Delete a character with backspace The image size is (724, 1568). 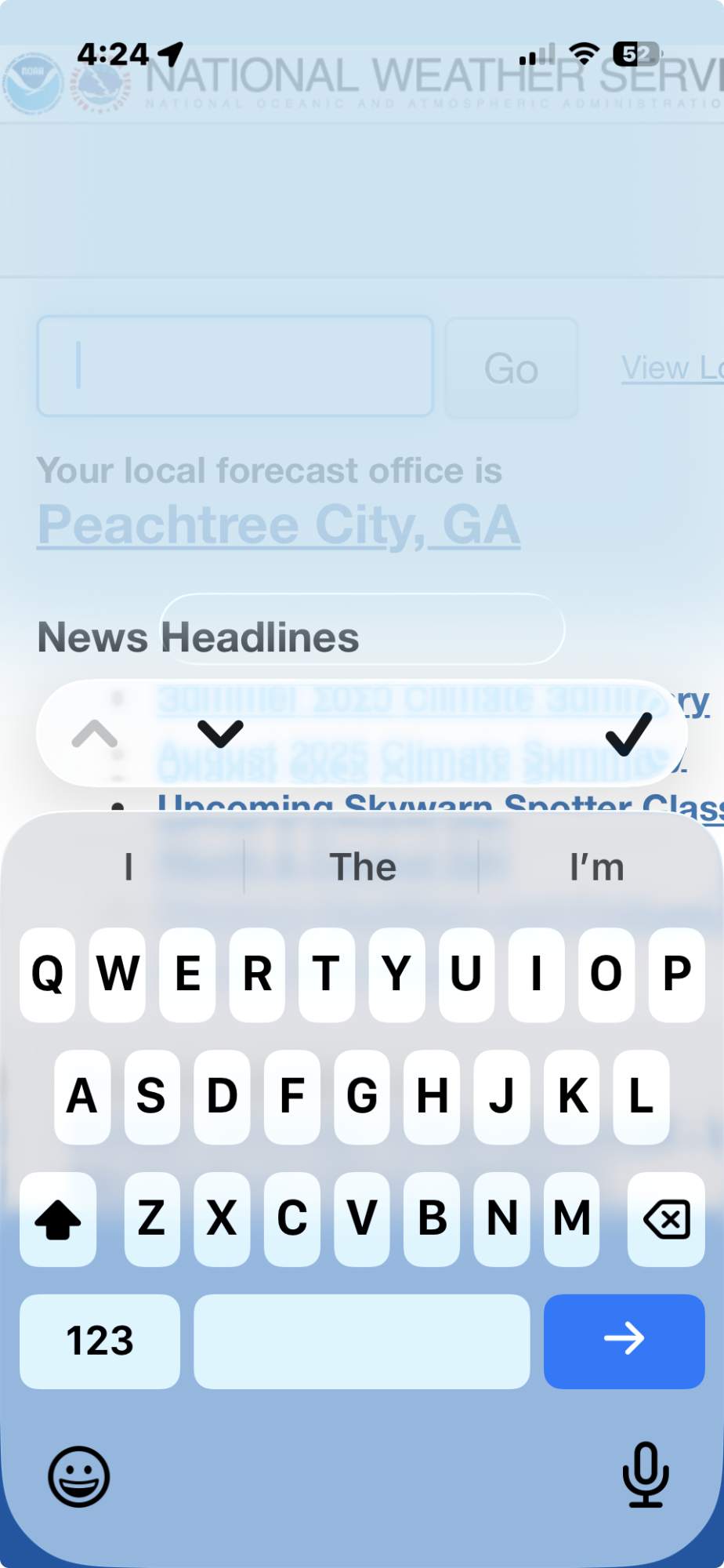666,1219
